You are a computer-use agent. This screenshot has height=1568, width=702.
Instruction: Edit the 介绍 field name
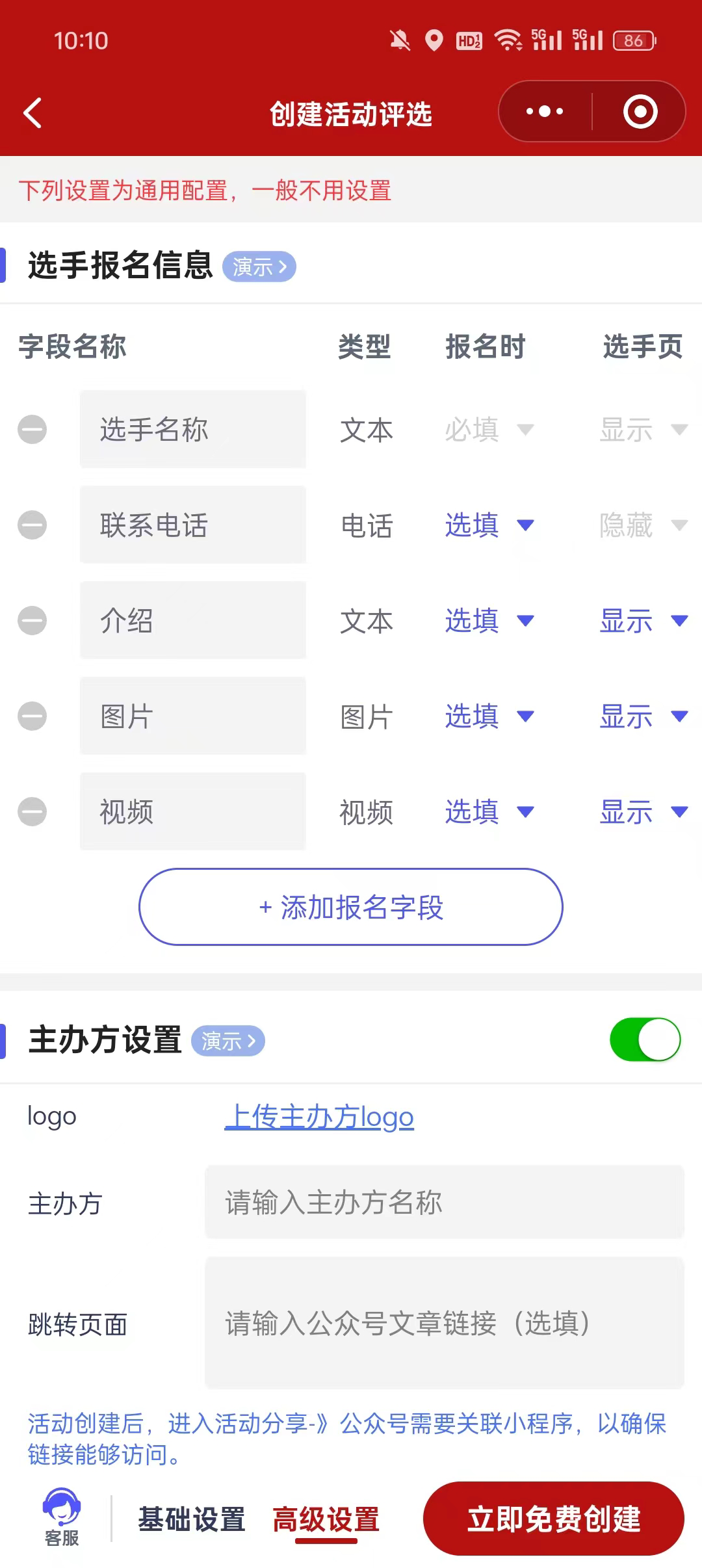click(192, 620)
